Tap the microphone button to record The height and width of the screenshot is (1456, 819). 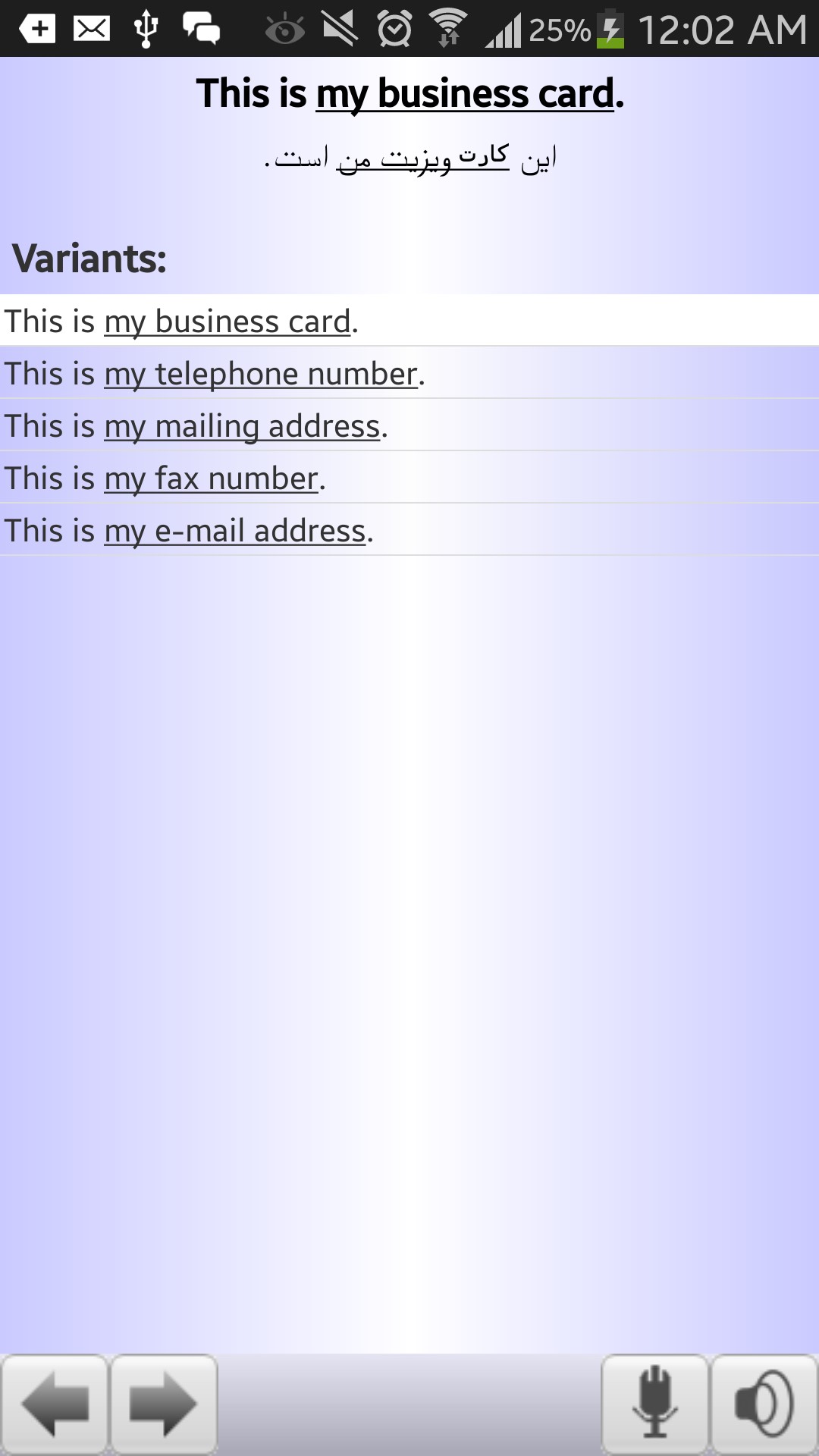pos(655,1404)
